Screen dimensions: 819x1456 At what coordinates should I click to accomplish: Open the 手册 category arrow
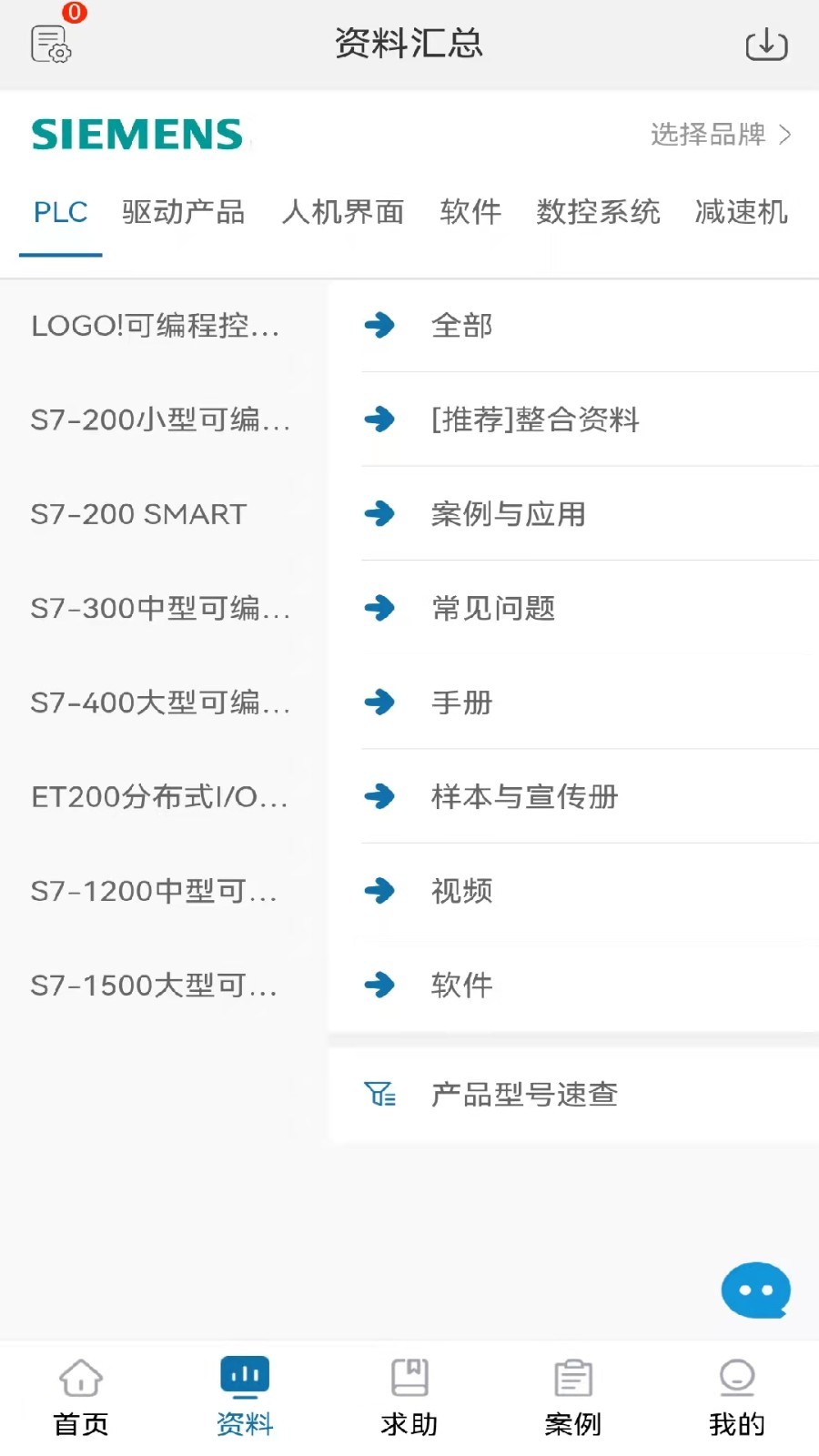coord(380,702)
